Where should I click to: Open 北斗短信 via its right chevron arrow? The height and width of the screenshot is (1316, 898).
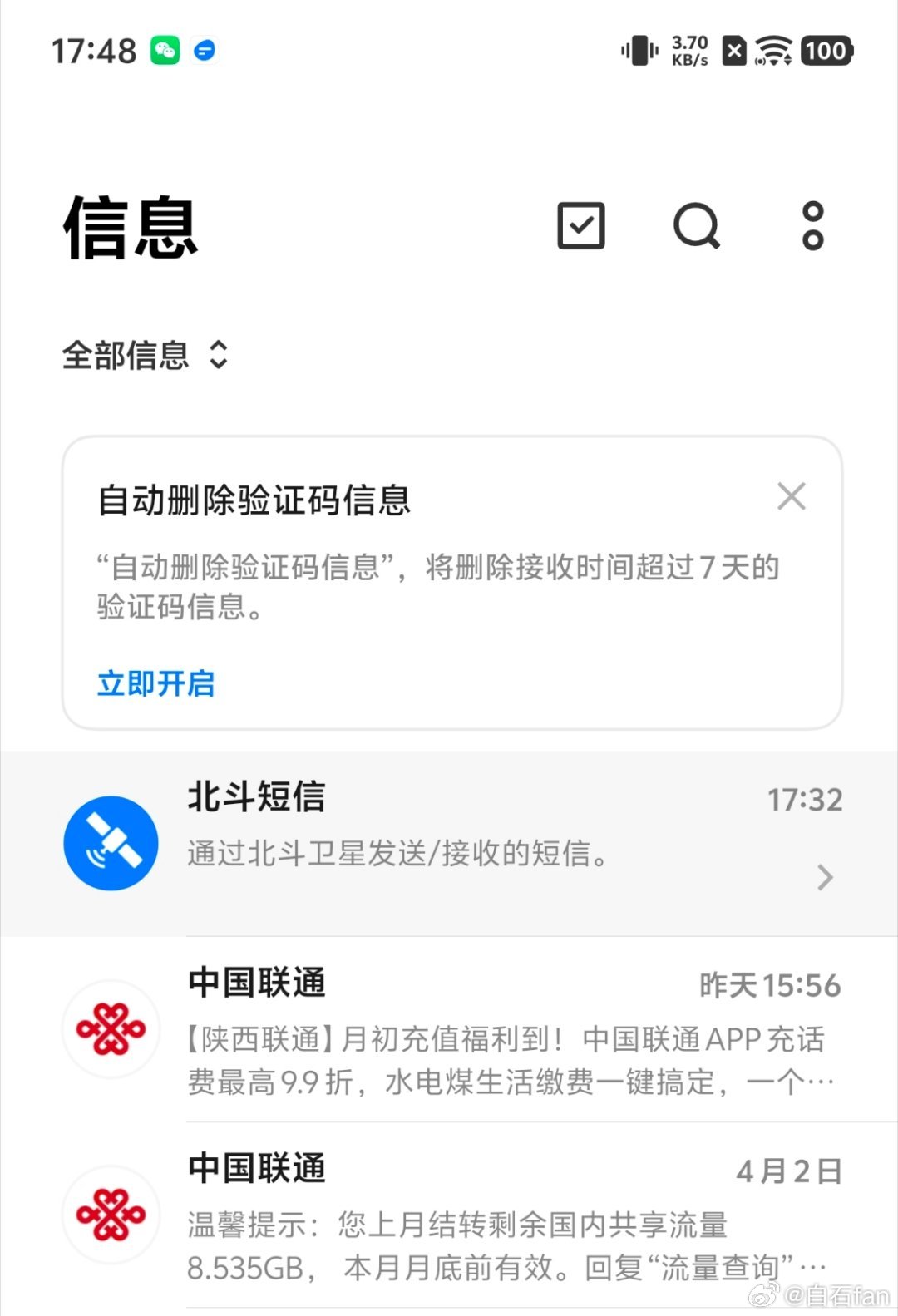coord(824,877)
